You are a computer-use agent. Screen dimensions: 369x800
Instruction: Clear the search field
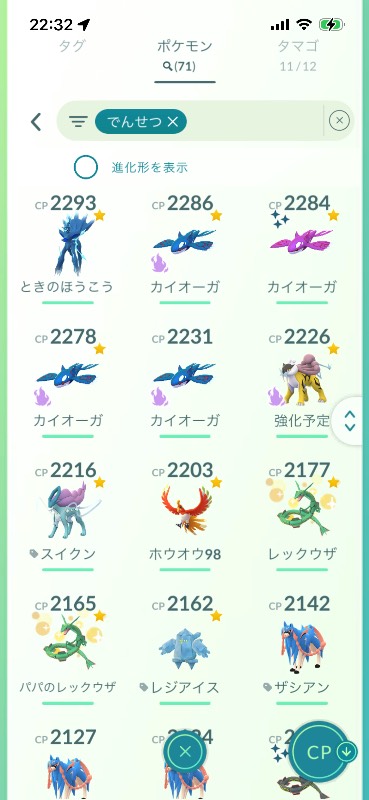tap(339, 121)
